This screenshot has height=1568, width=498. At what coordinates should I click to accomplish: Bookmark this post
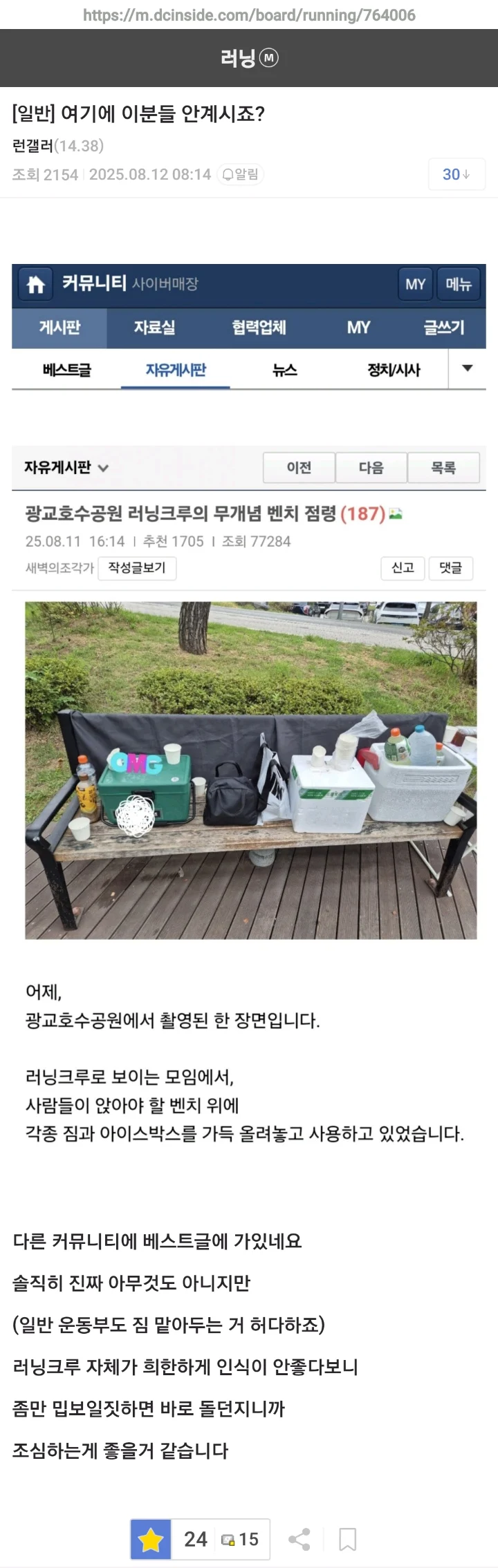[347, 1539]
